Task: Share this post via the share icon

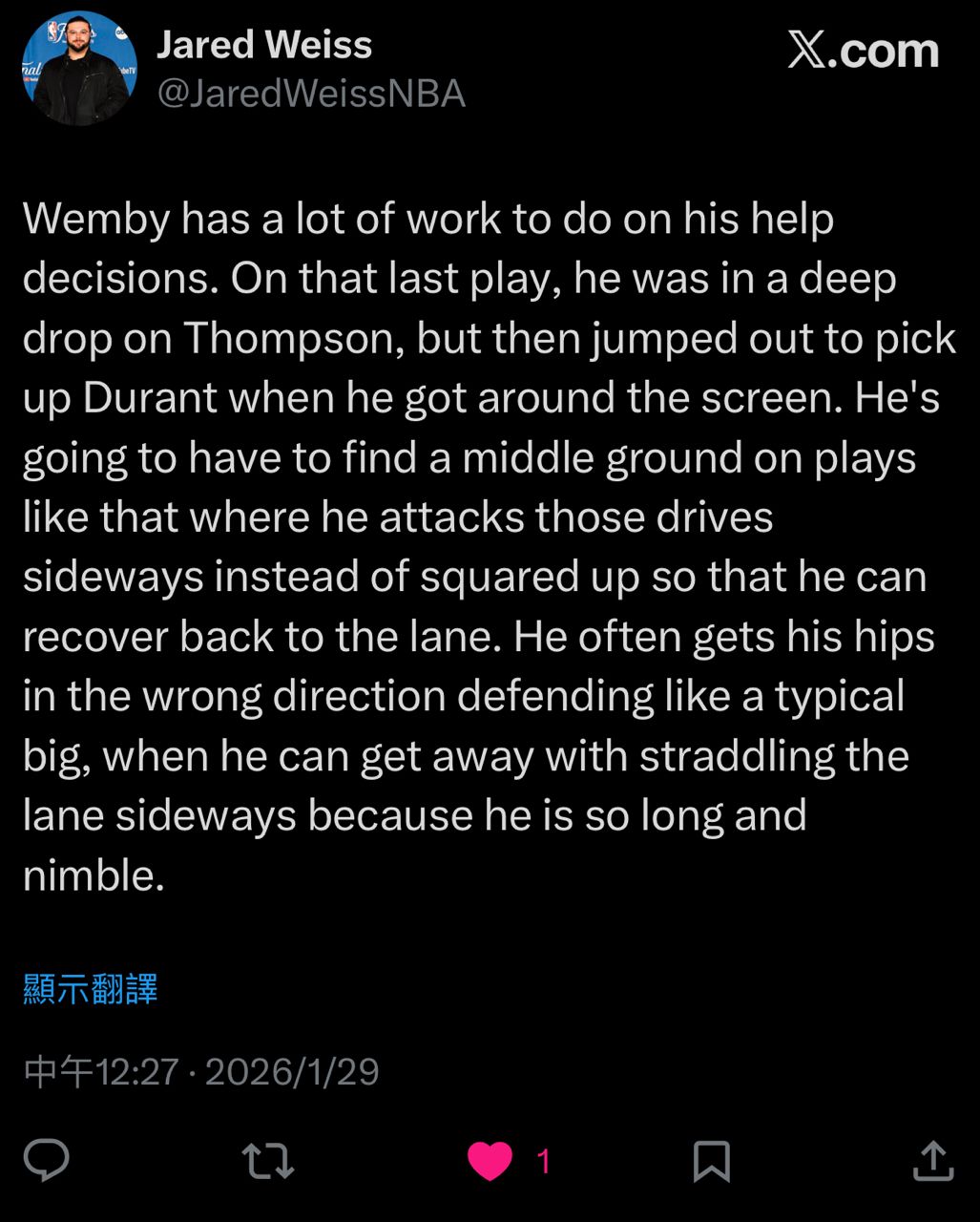Action: point(932,1161)
